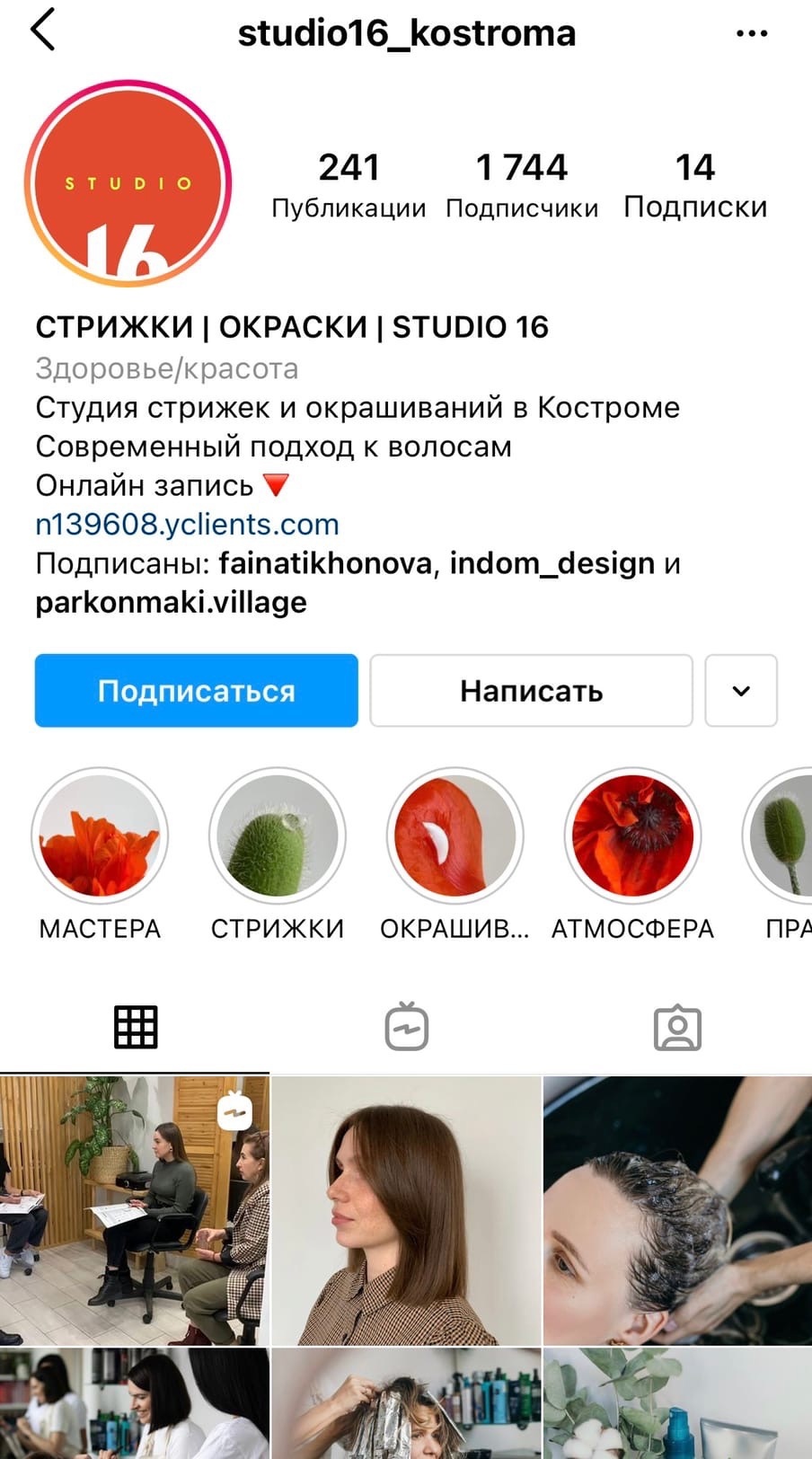Switch to the posts grid tab

click(136, 1027)
